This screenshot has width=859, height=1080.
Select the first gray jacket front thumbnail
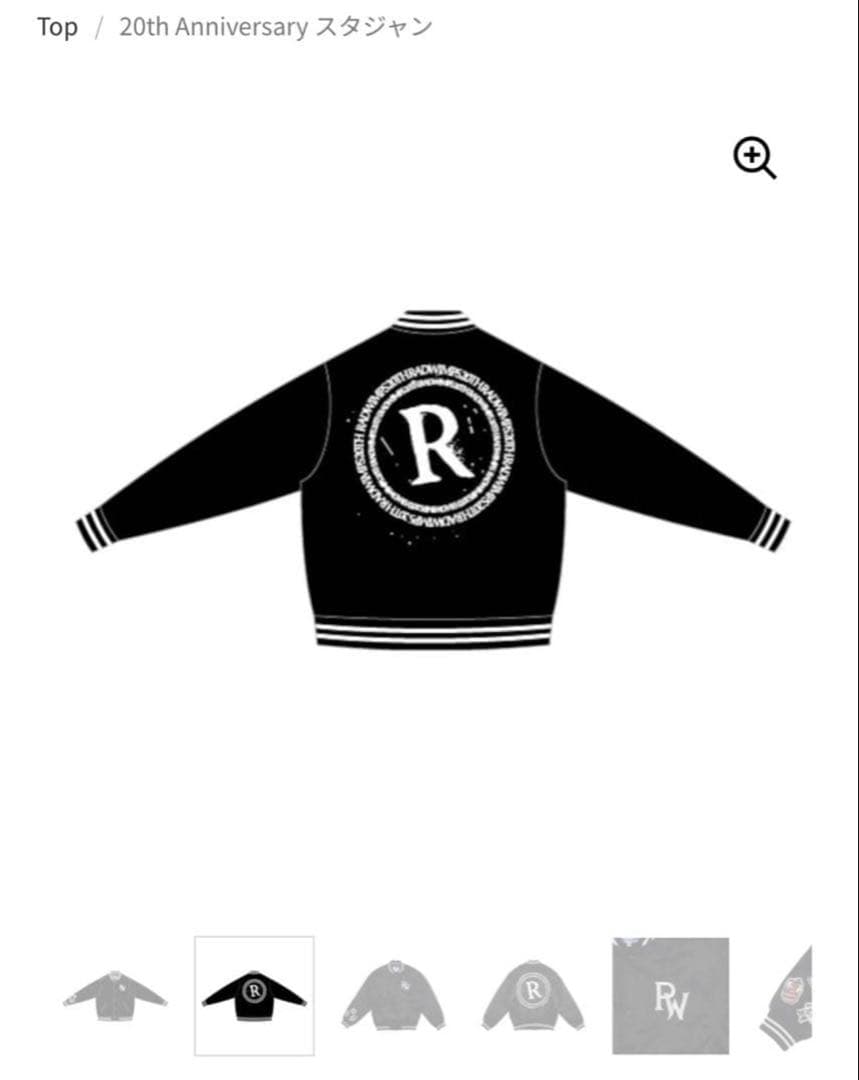point(115,994)
